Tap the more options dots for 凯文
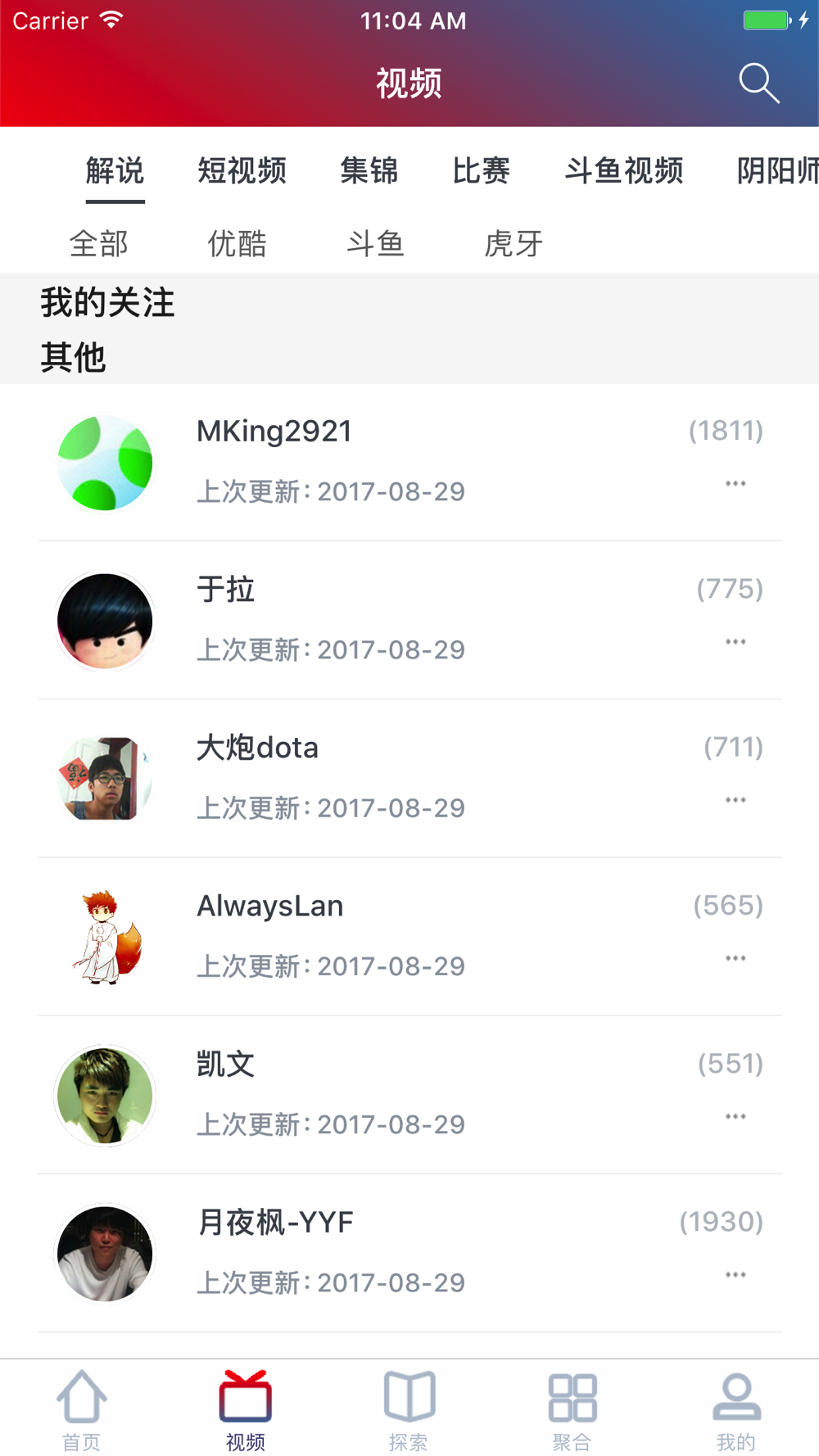Screen dimensions: 819x1456 click(x=735, y=1115)
